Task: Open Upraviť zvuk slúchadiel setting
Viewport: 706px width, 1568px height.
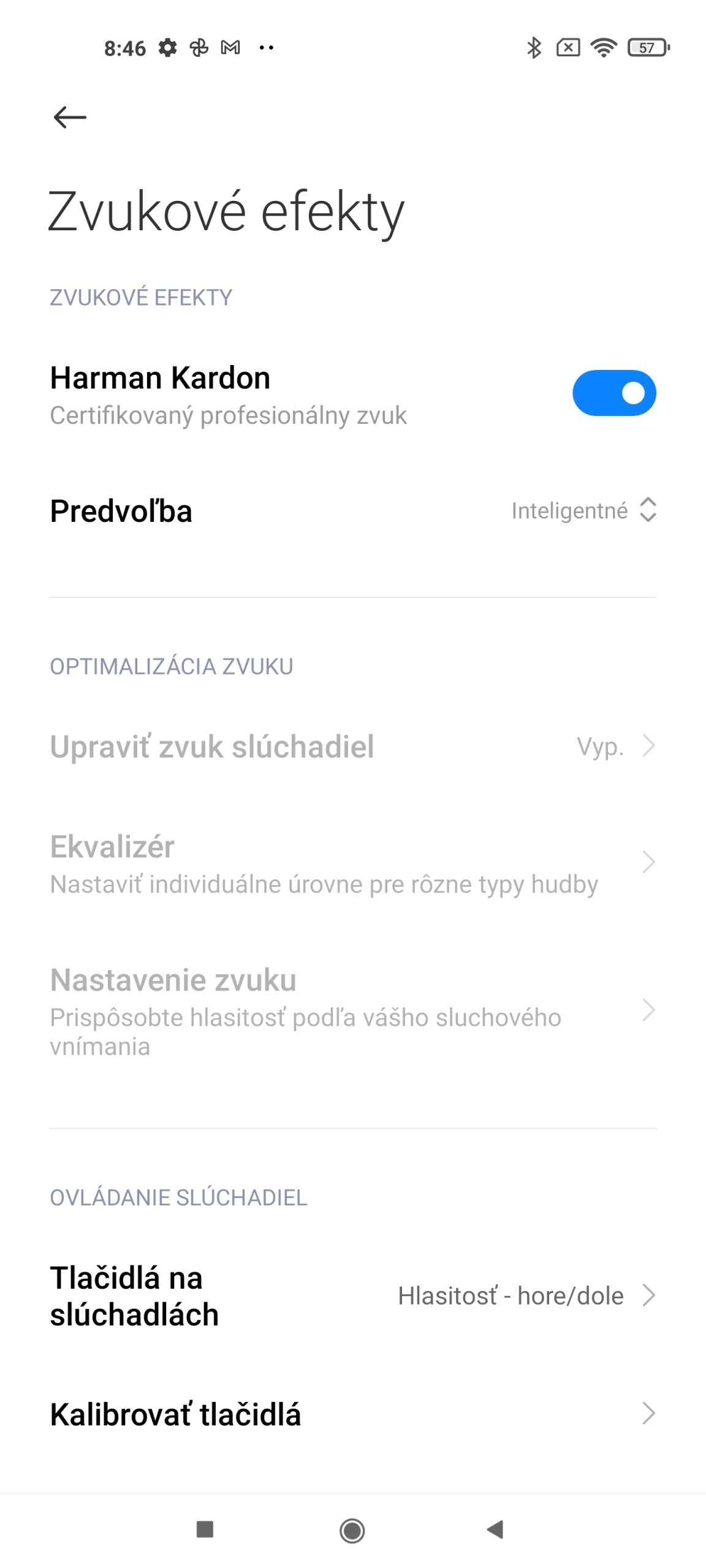Action: coord(353,747)
